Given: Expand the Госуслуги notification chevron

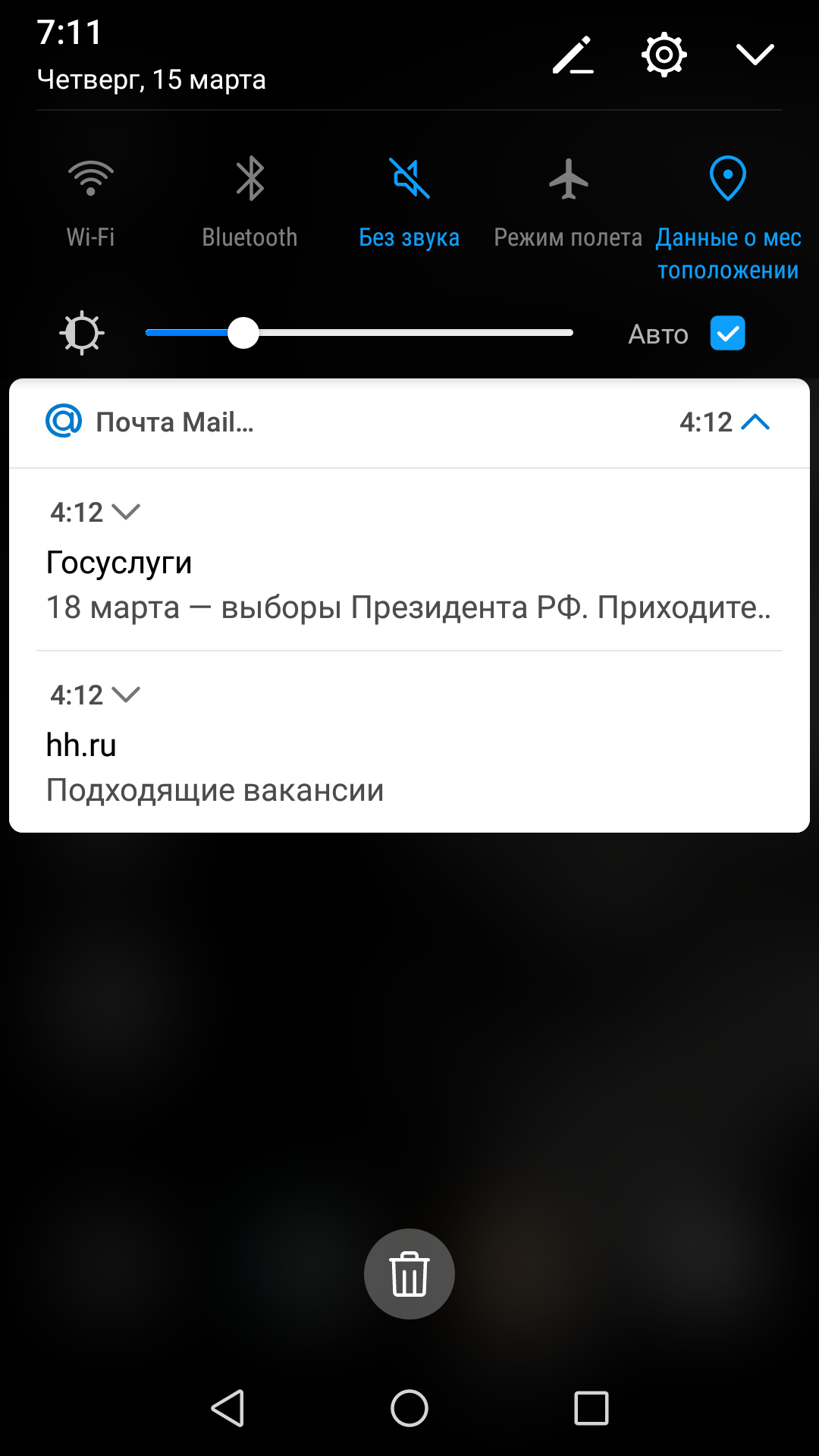Looking at the screenshot, I should pos(126,512).
